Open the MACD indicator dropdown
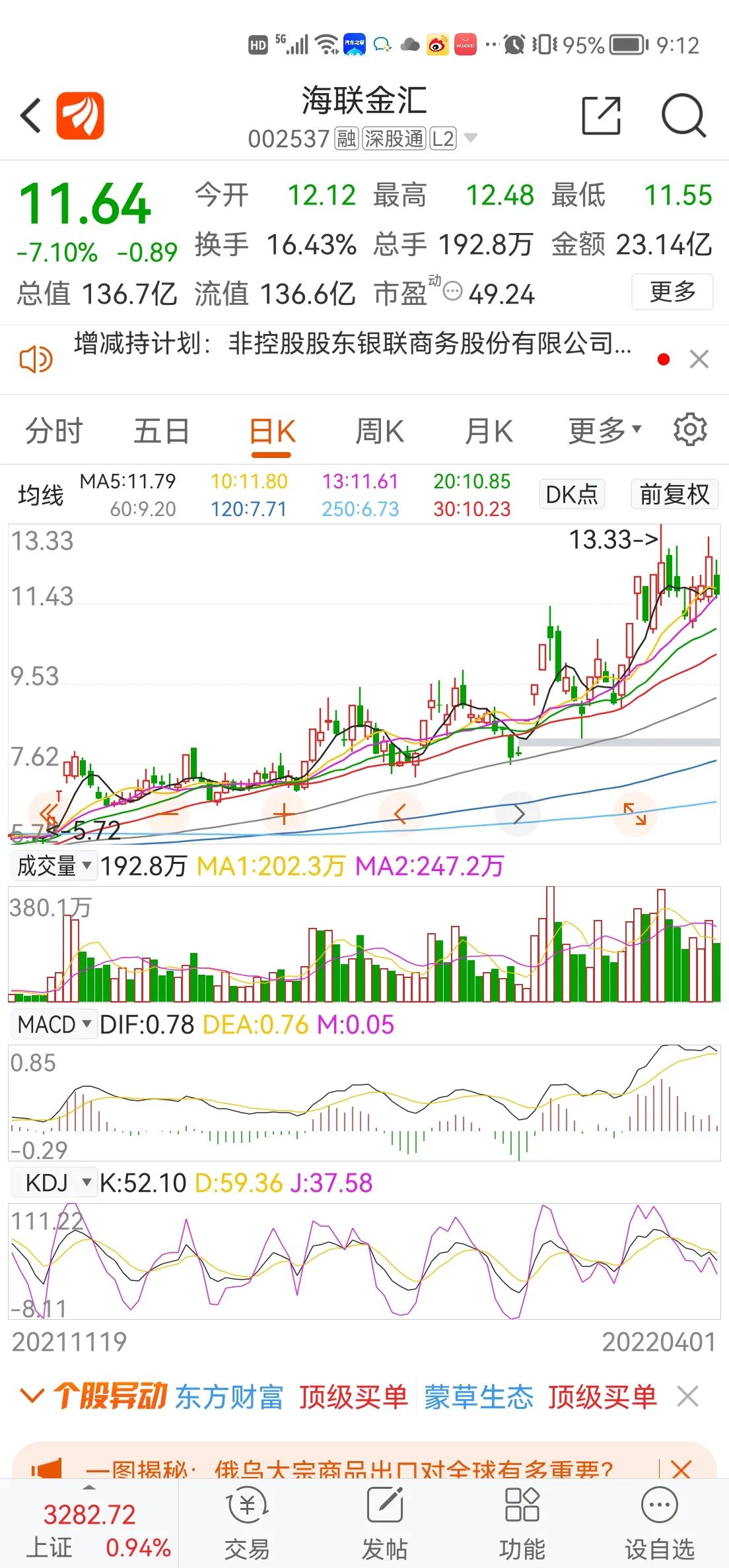The width and height of the screenshot is (729, 1568). pos(54,1024)
